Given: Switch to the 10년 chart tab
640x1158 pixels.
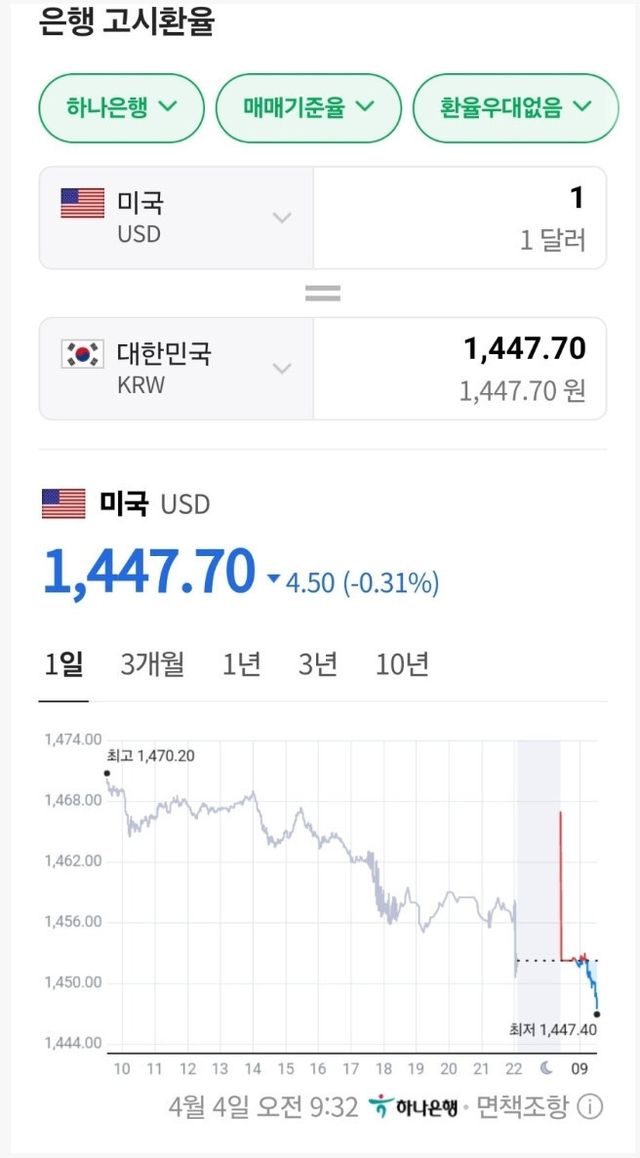Looking at the screenshot, I should coord(402,665).
